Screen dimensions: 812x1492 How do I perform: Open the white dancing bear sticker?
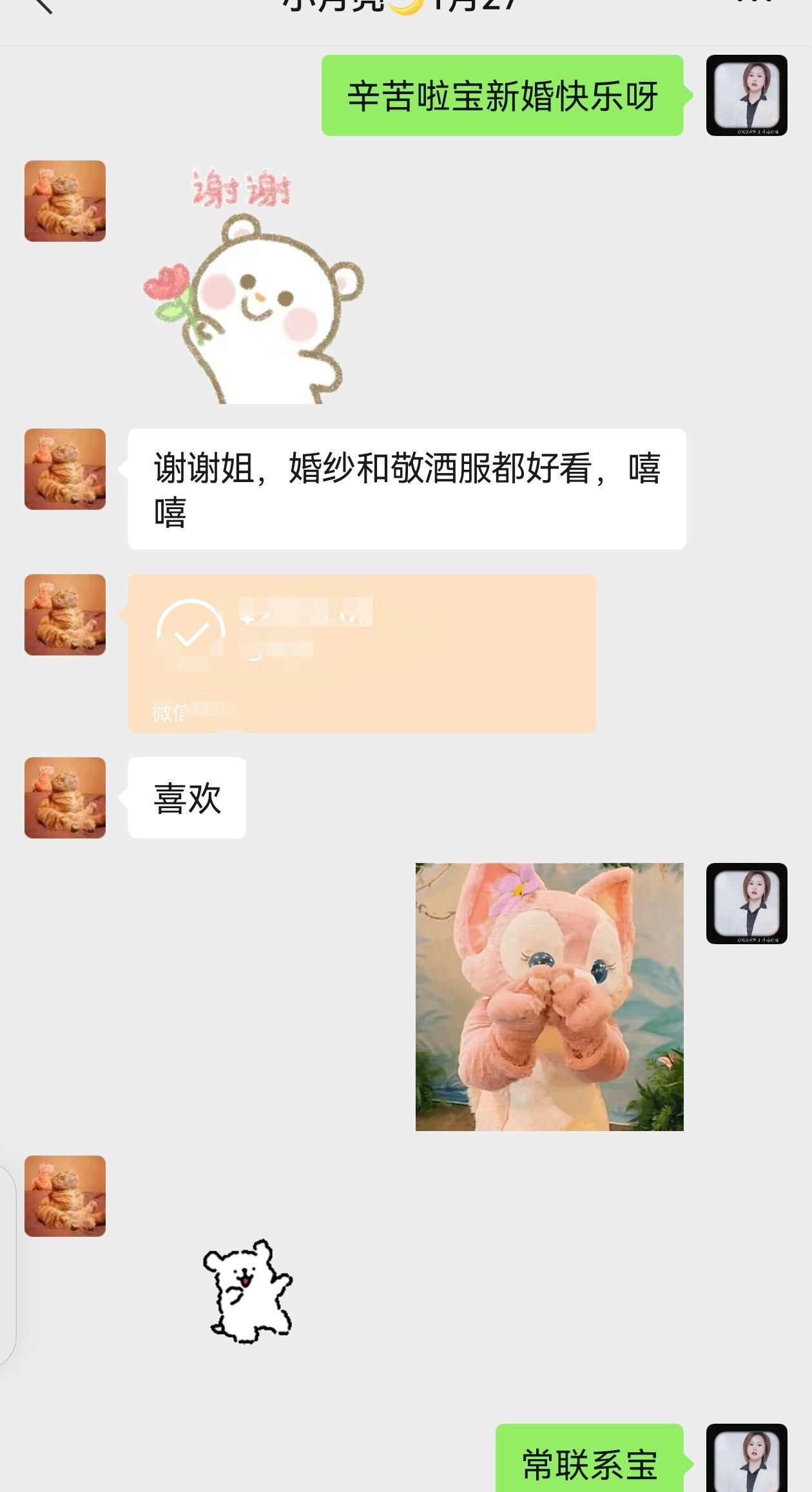tap(248, 1291)
